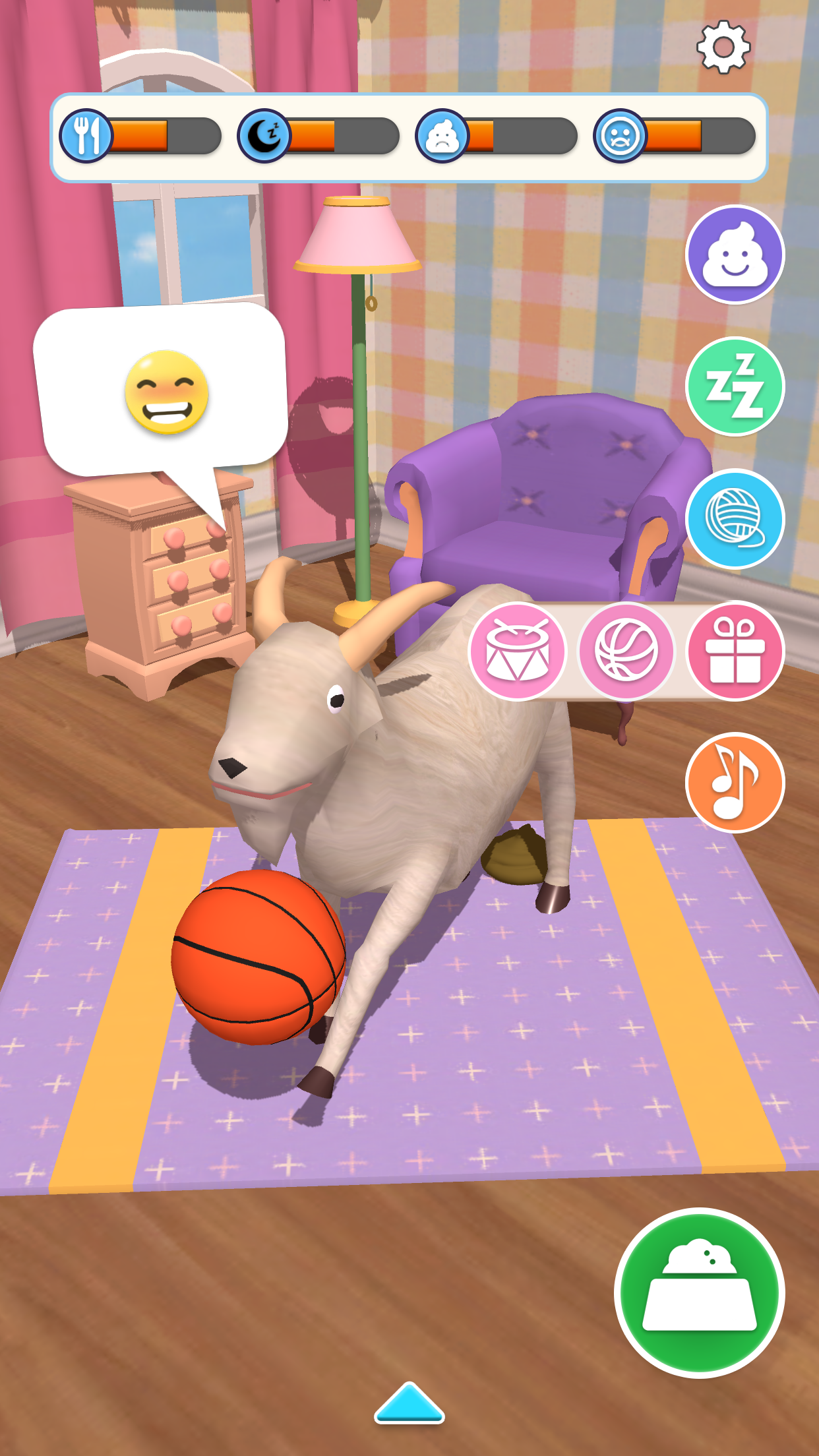The width and height of the screenshot is (819, 1456).
Task: Select the drum toy
Action: coord(518,651)
